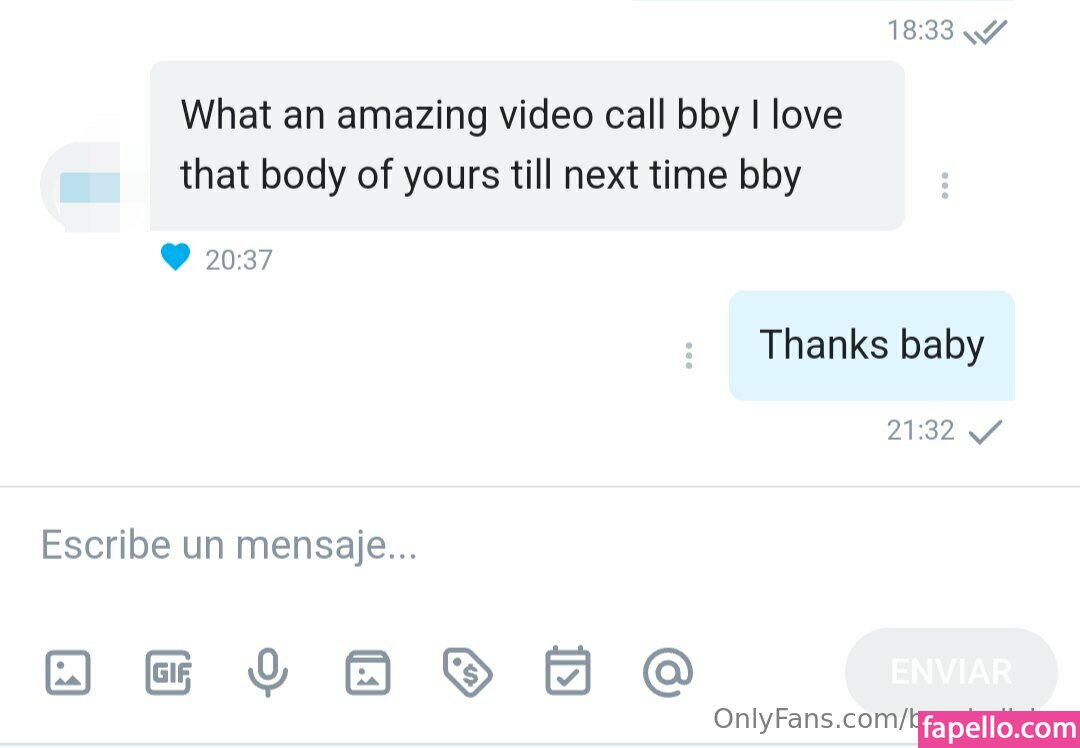Attach a photo with the image icon
This screenshot has width=1080, height=748.
[68, 672]
